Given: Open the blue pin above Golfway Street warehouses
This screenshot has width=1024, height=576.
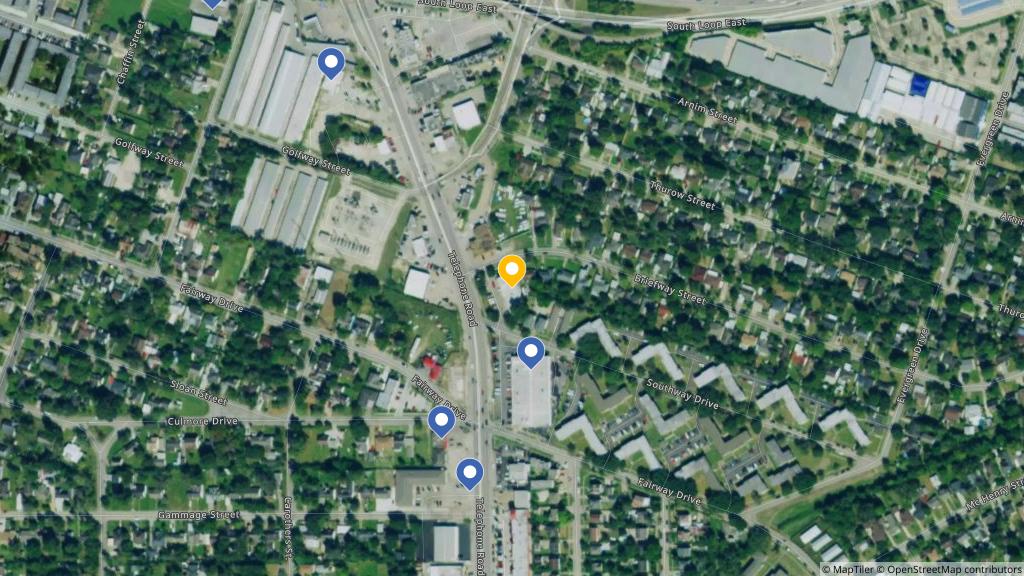Looking at the screenshot, I should tap(330, 64).
